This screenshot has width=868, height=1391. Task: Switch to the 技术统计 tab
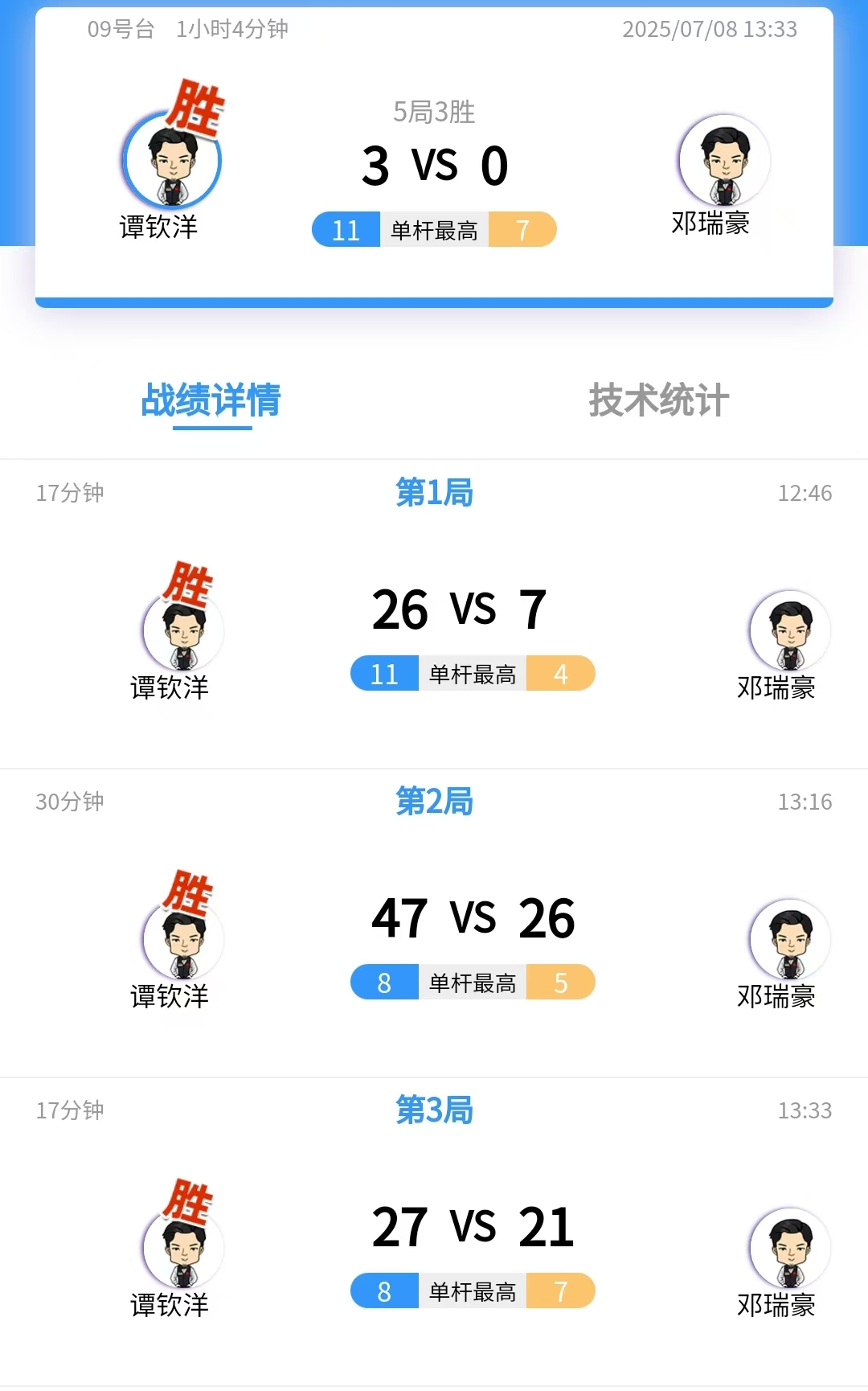(658, 400)
